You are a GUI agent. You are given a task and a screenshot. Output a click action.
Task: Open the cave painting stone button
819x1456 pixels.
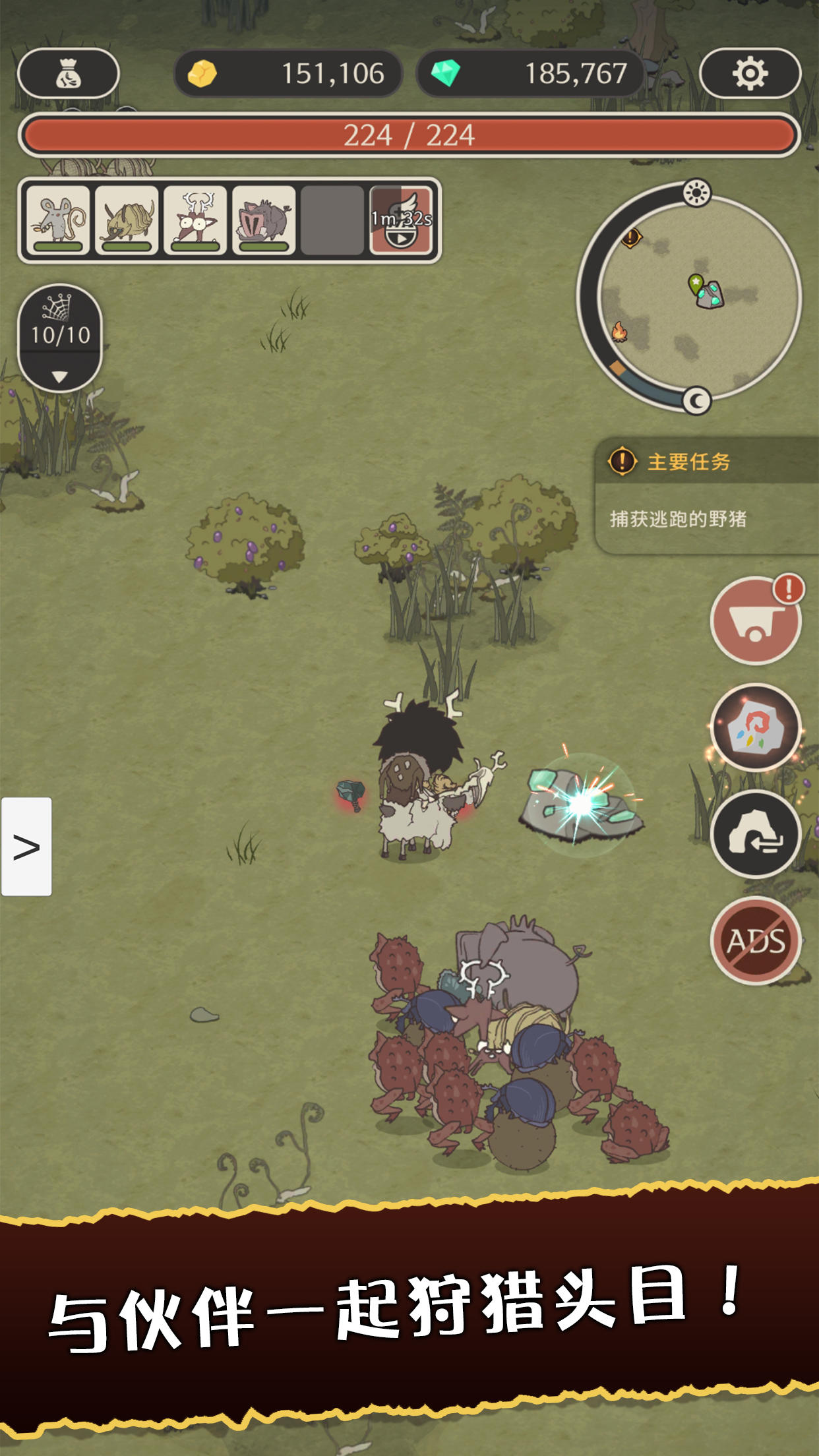[x=756, y=728]
